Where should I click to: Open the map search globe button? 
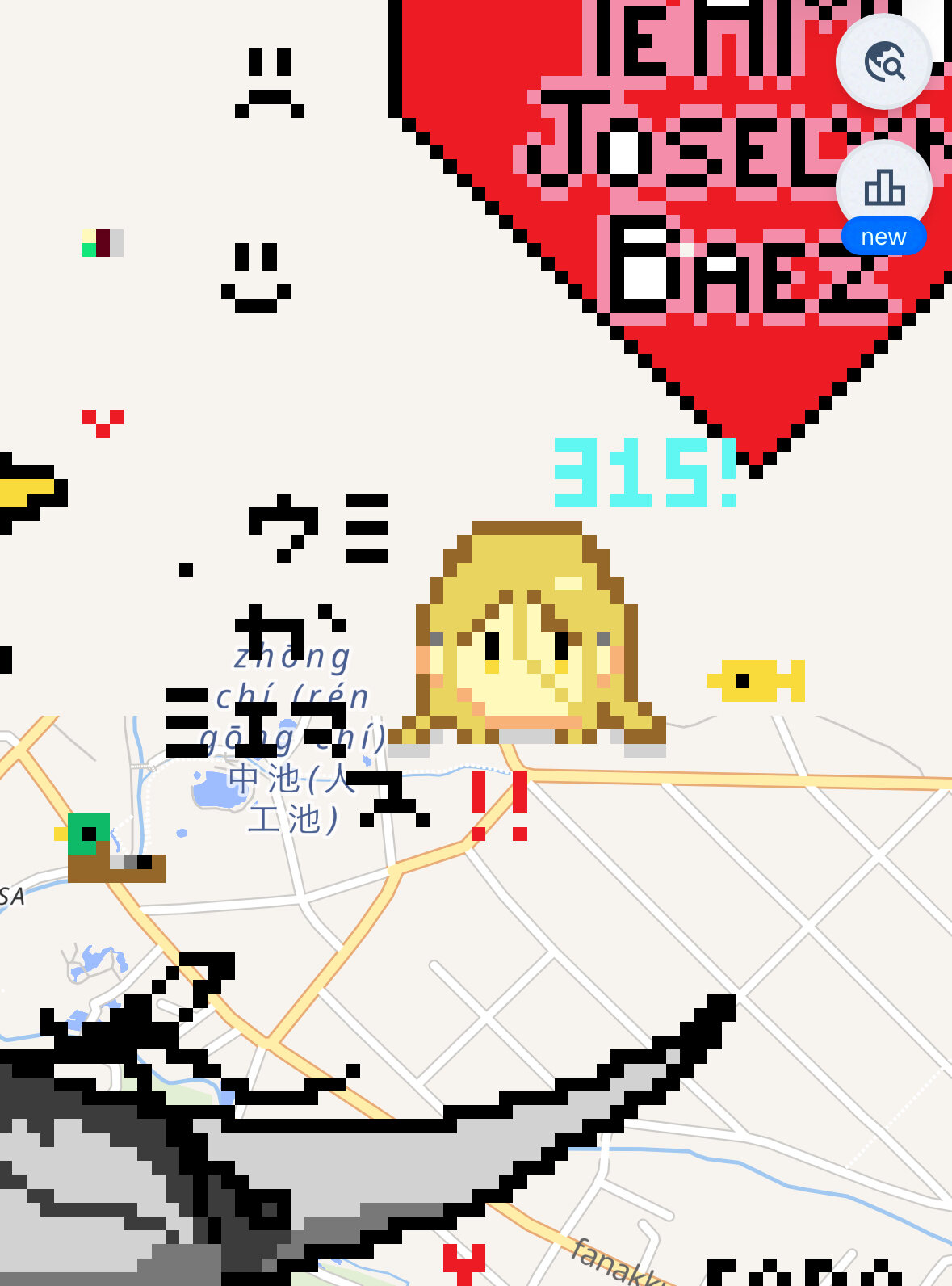884,61
